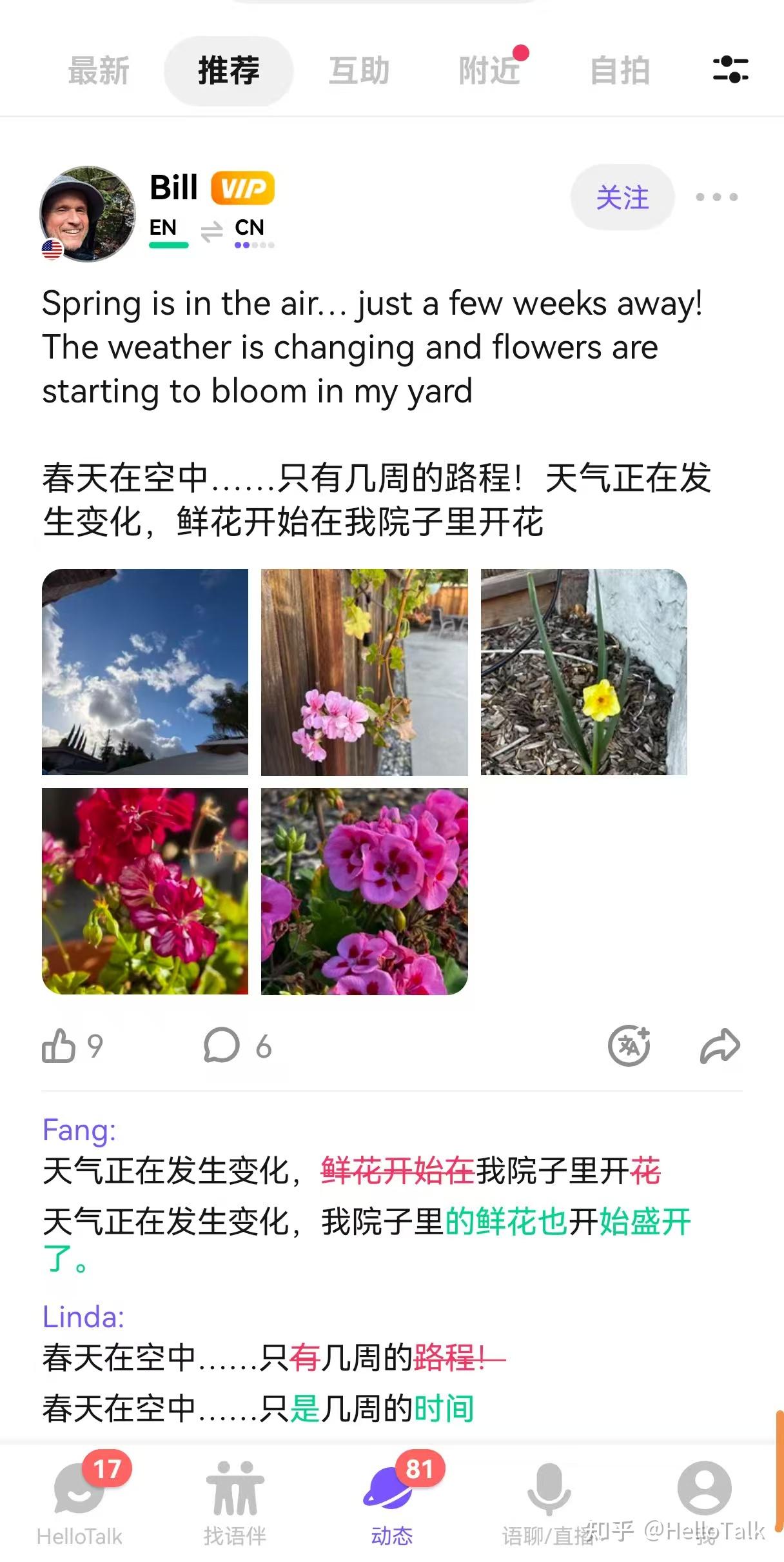Switch to the 互助 tab
Viewport: 784px width, 1562px height.
point(358,71)
